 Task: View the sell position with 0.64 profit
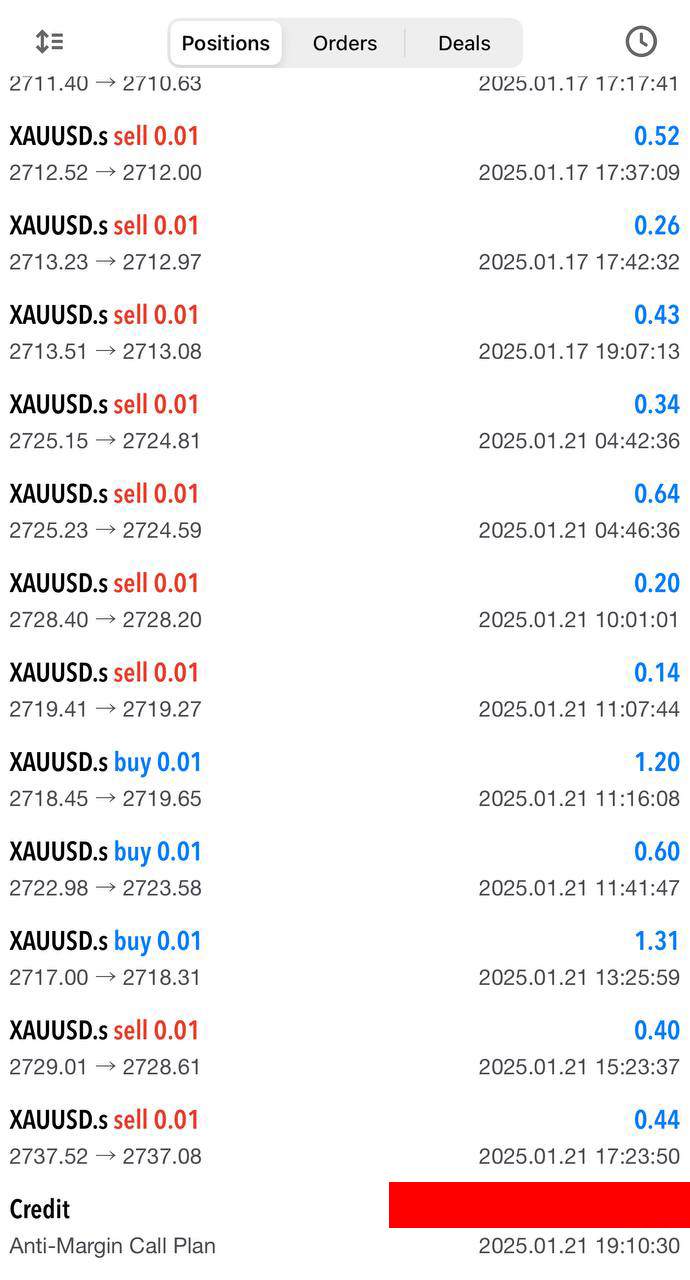345,511
